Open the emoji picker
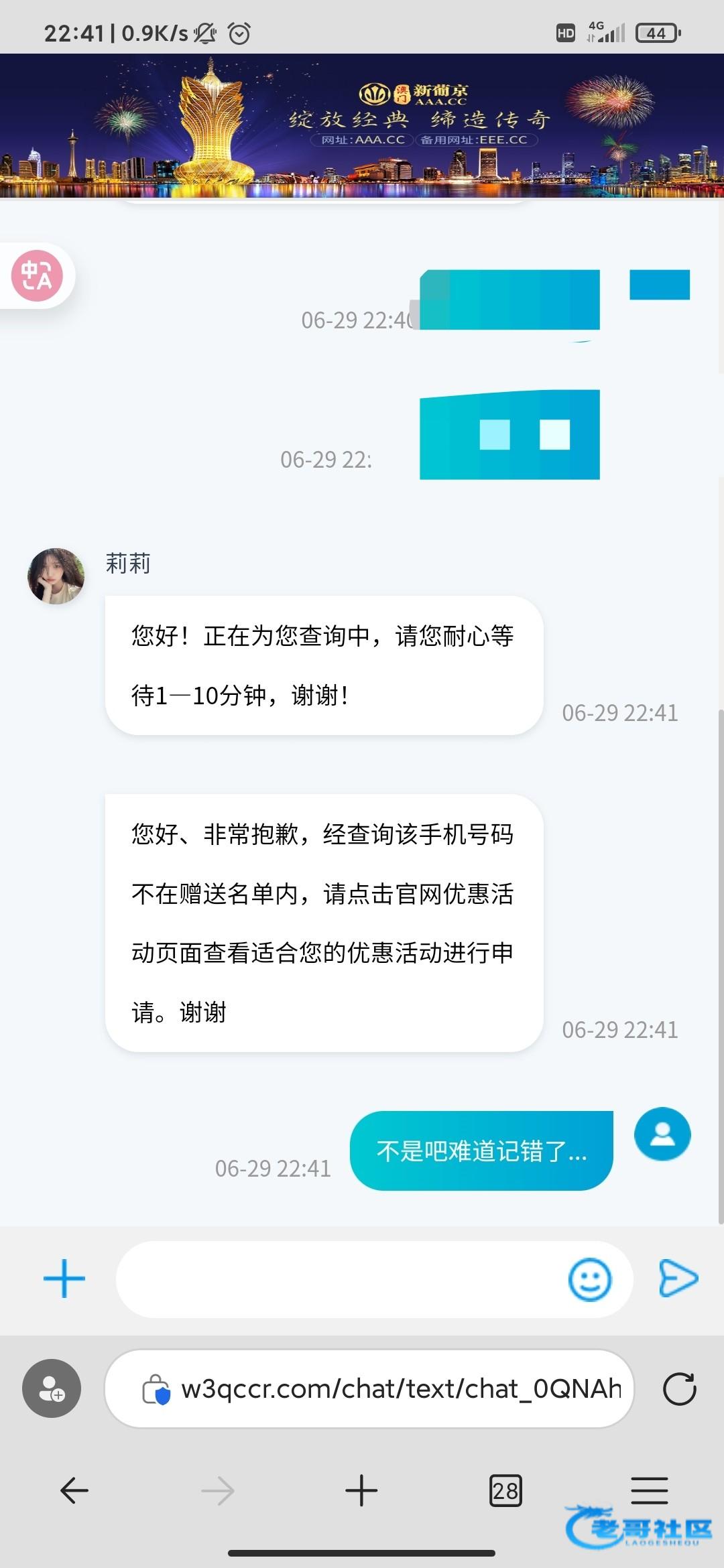 [x=590, y=1279]
